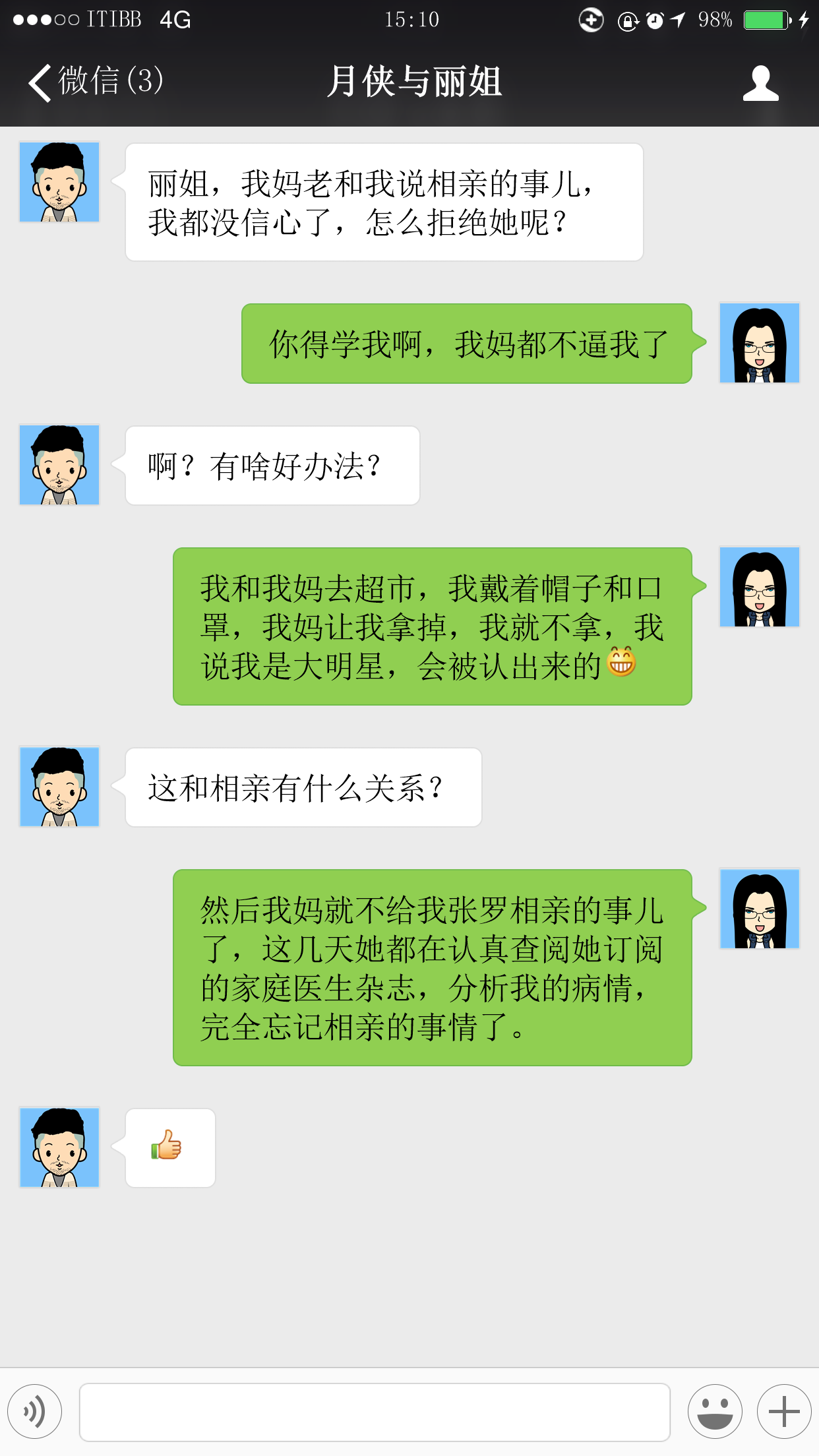Focus the message text field
The image size is (819, 1456).
375,1412
